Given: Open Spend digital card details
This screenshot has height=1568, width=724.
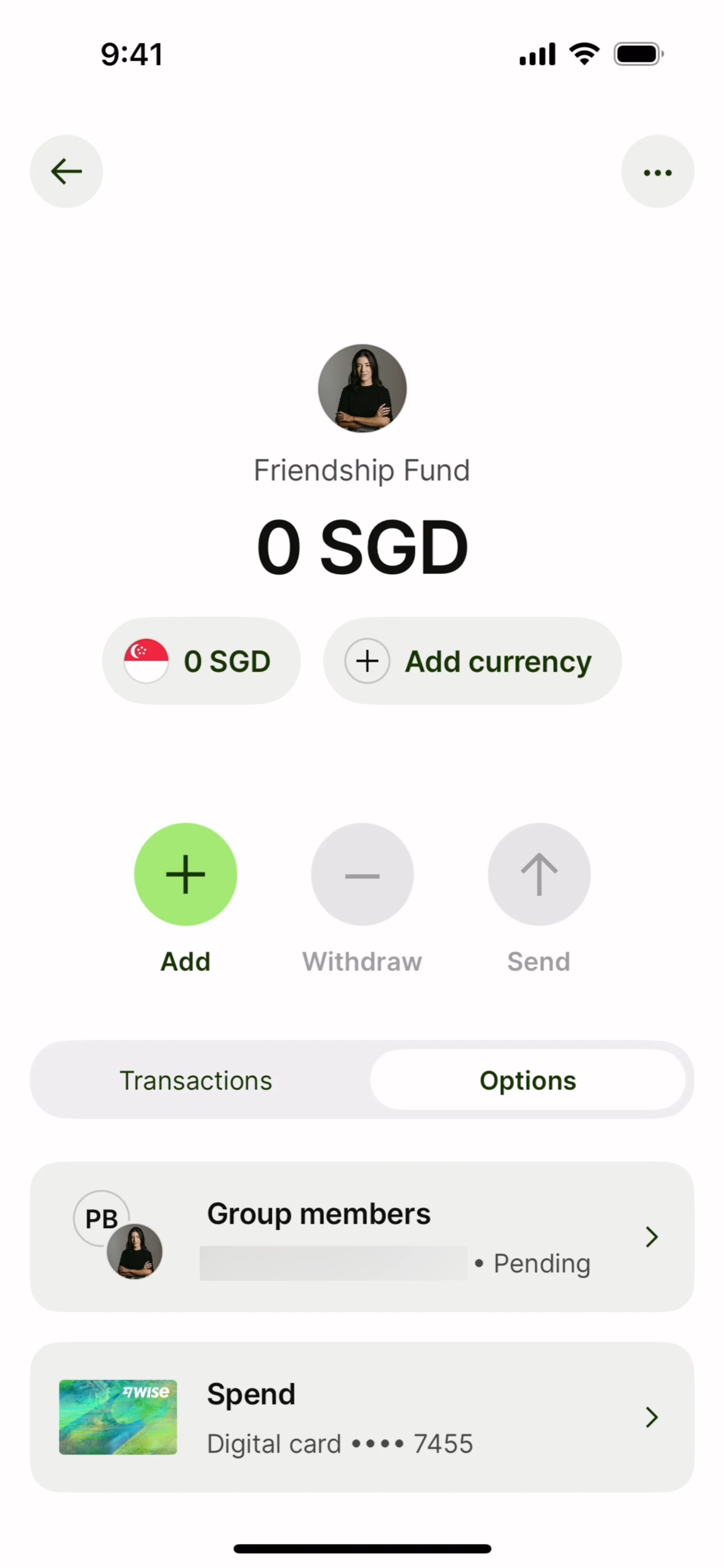Looking at the screenshot, I should point(362,1417).
